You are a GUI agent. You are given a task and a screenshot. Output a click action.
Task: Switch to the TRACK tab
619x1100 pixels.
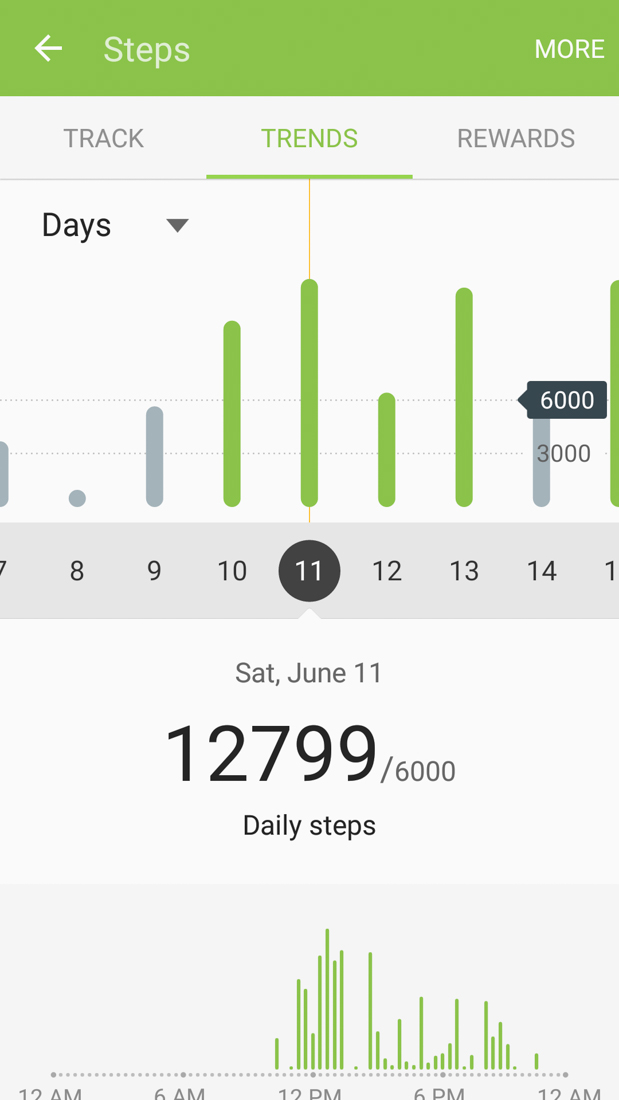click(x=103, y=138)
